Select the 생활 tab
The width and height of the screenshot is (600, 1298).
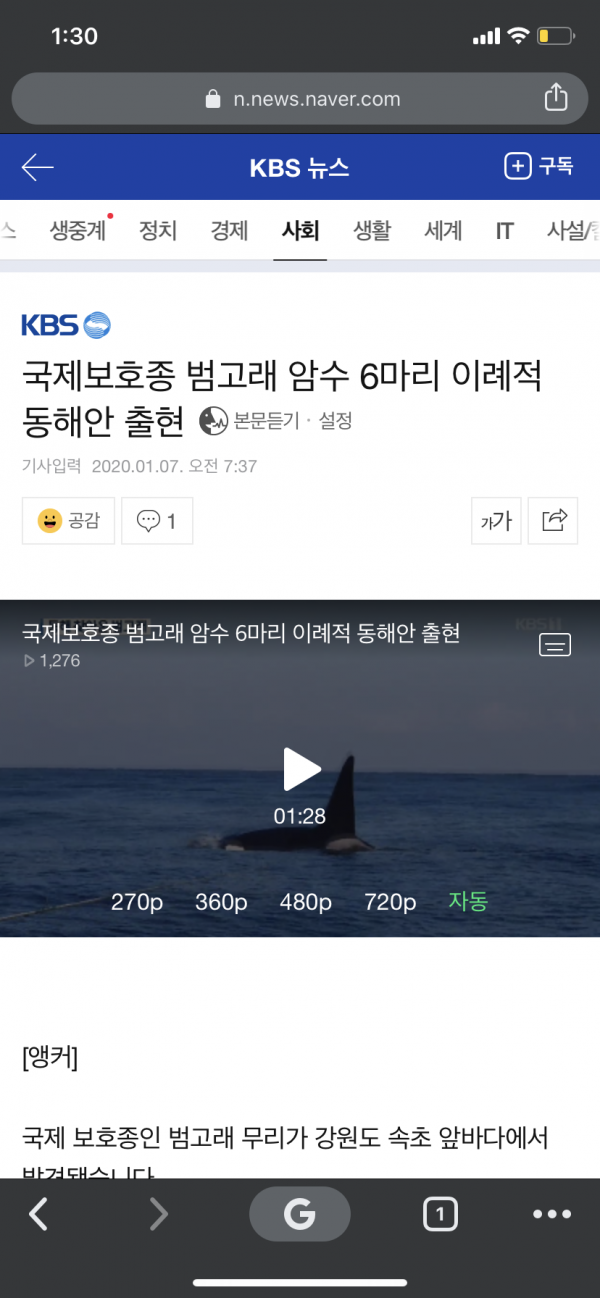coord(372,231)
